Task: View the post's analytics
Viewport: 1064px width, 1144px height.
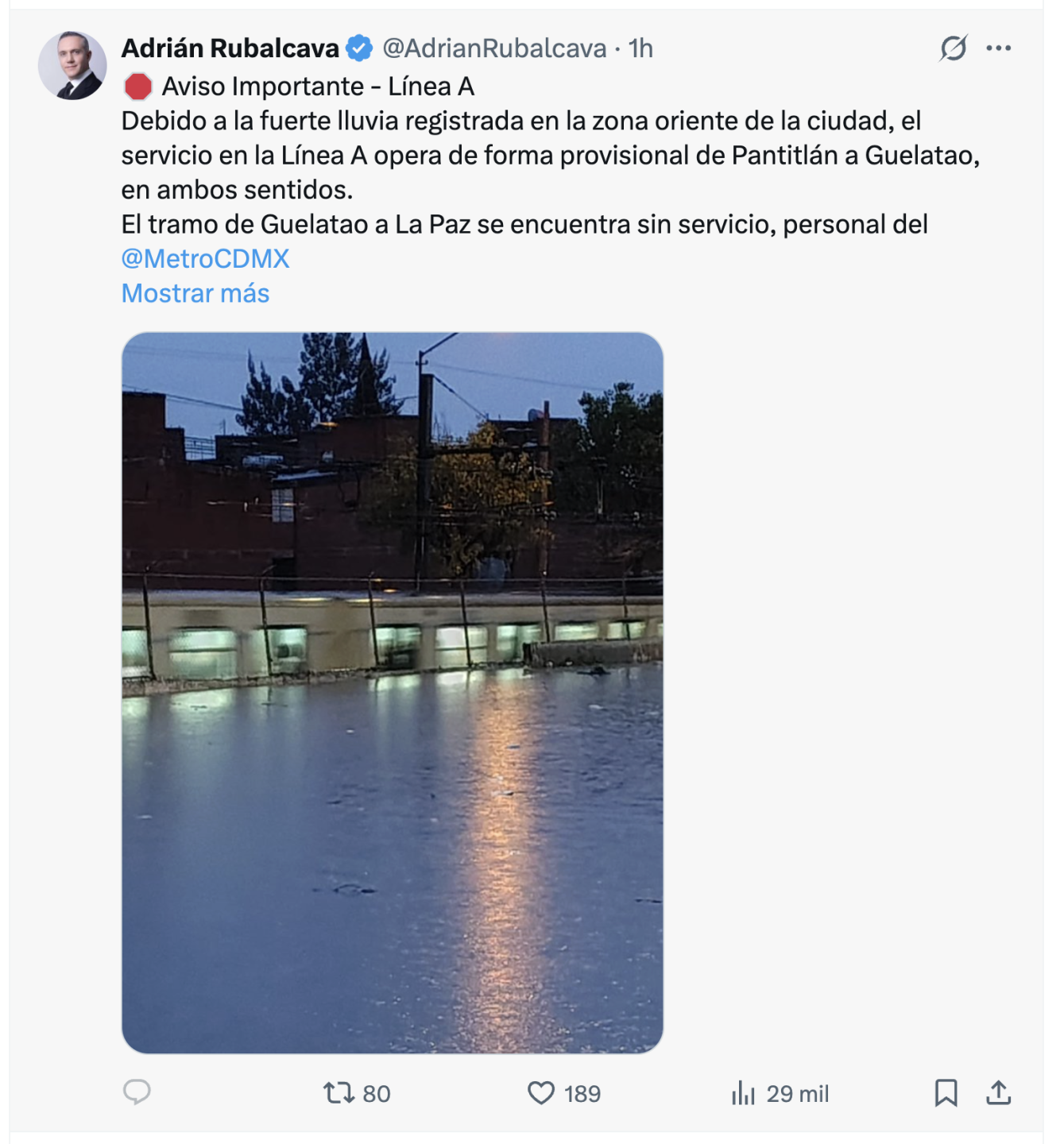Action: point(744,1093)
